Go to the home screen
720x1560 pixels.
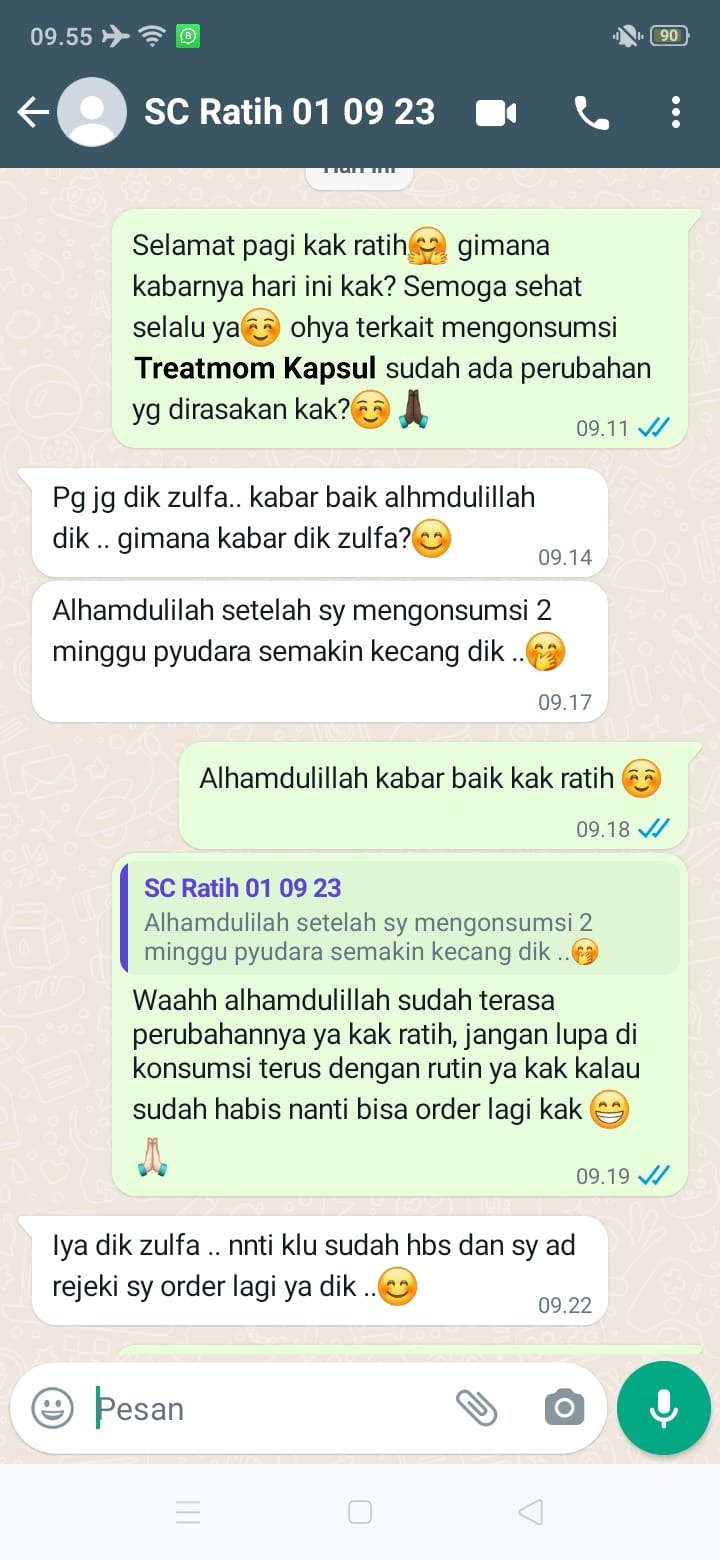360,1512
